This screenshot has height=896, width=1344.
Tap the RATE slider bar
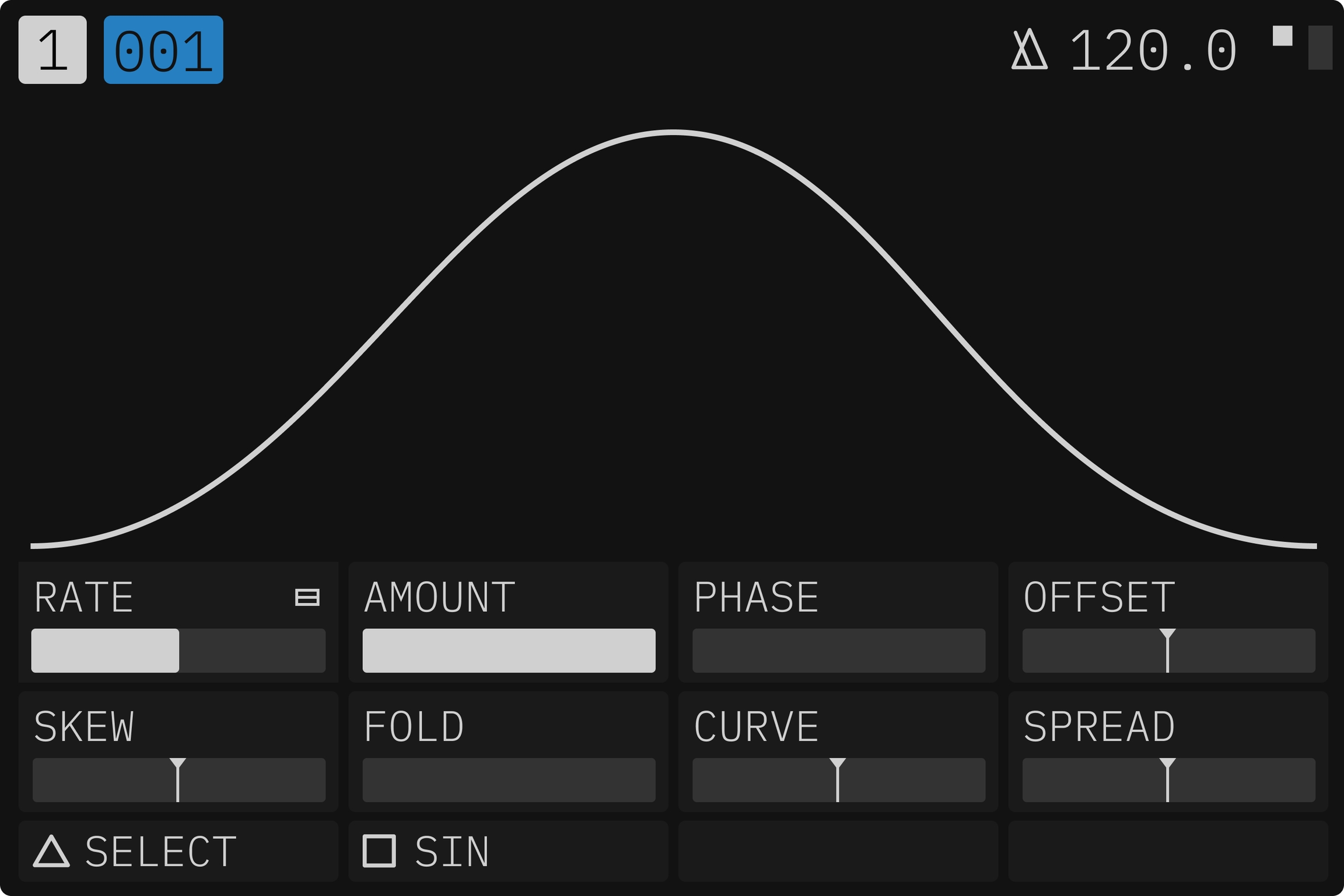tap(178, 650)
